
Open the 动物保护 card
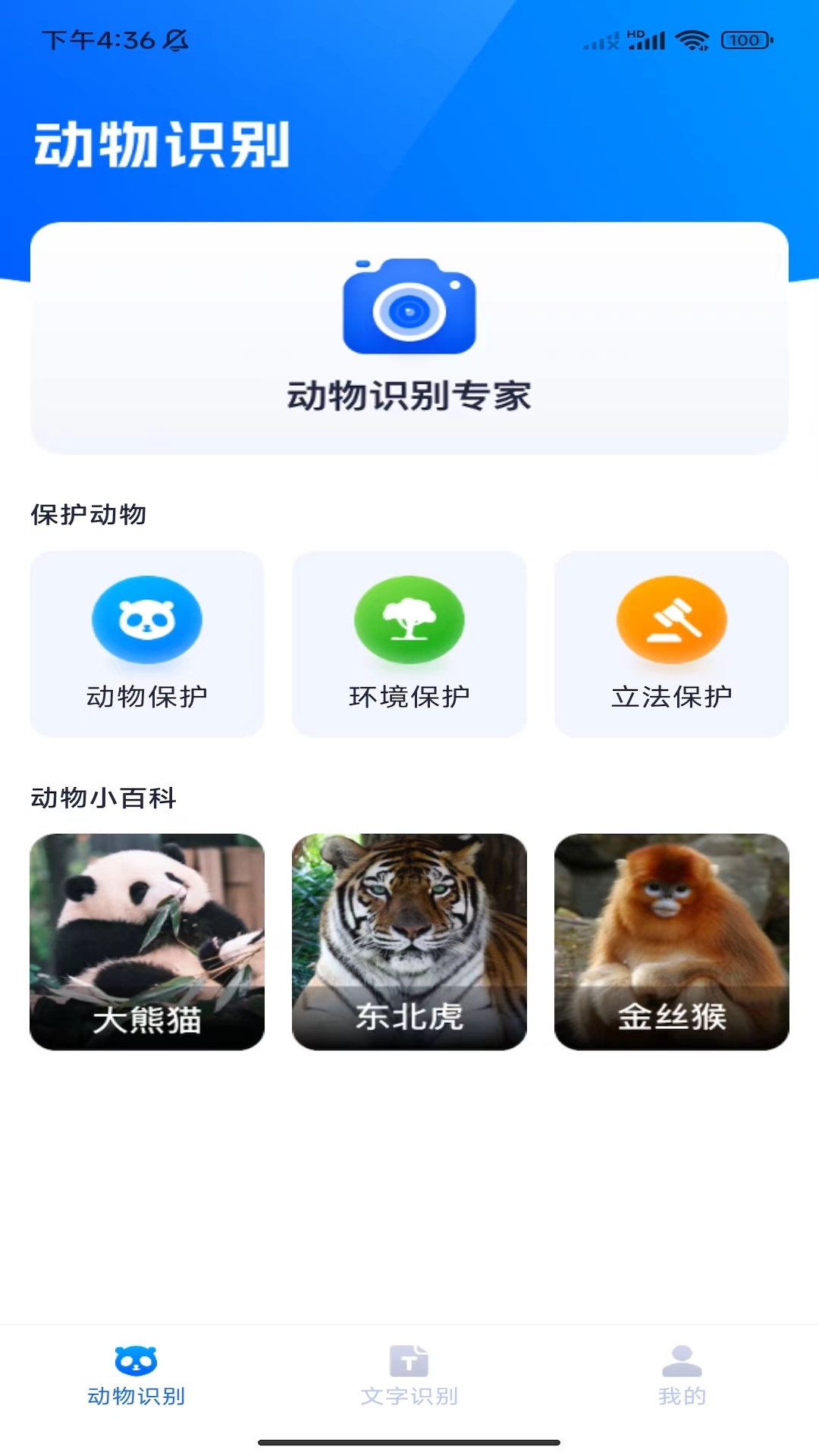point(147,644)
